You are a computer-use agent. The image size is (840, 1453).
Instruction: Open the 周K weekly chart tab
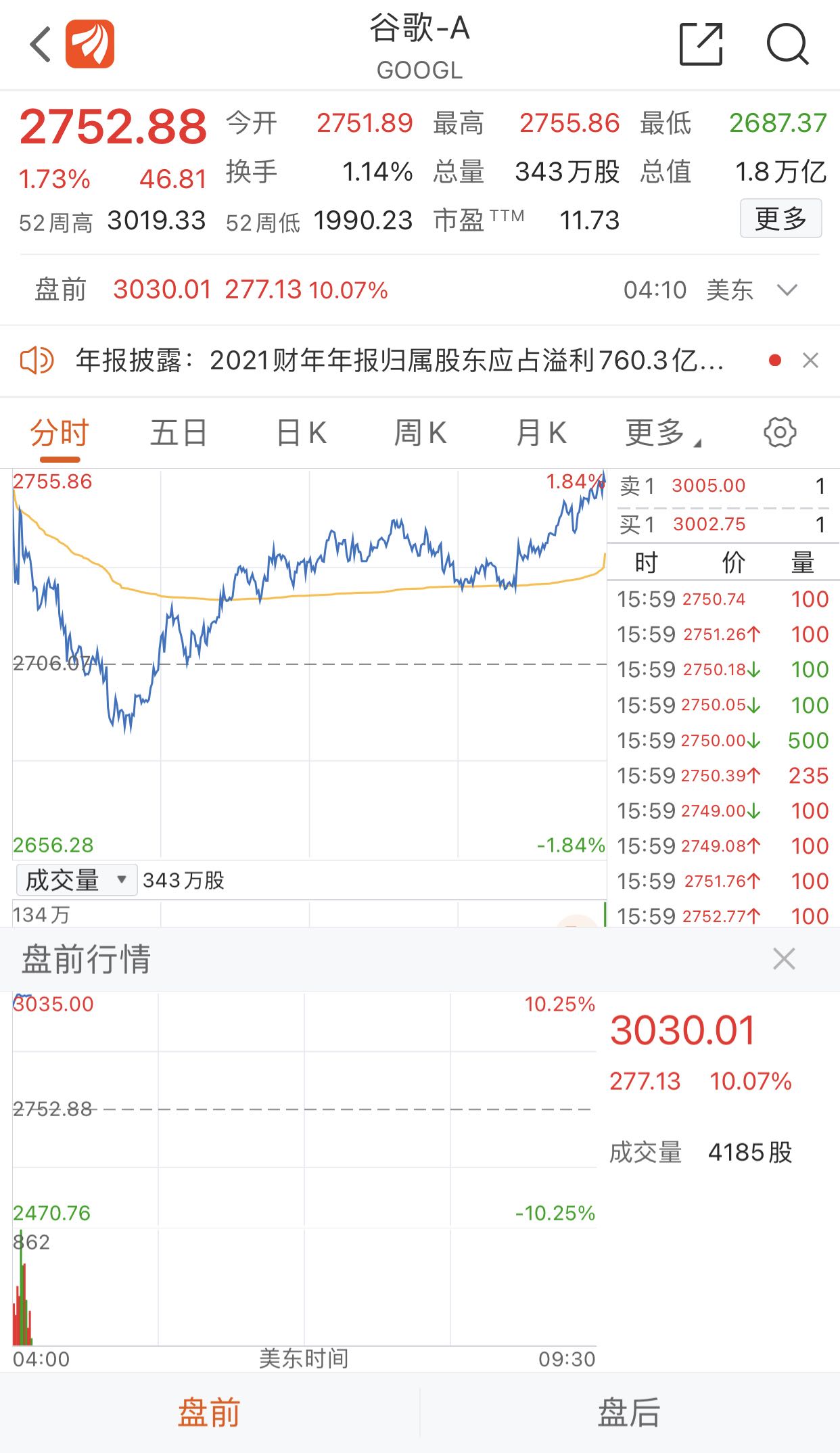(x=421, y=432)
